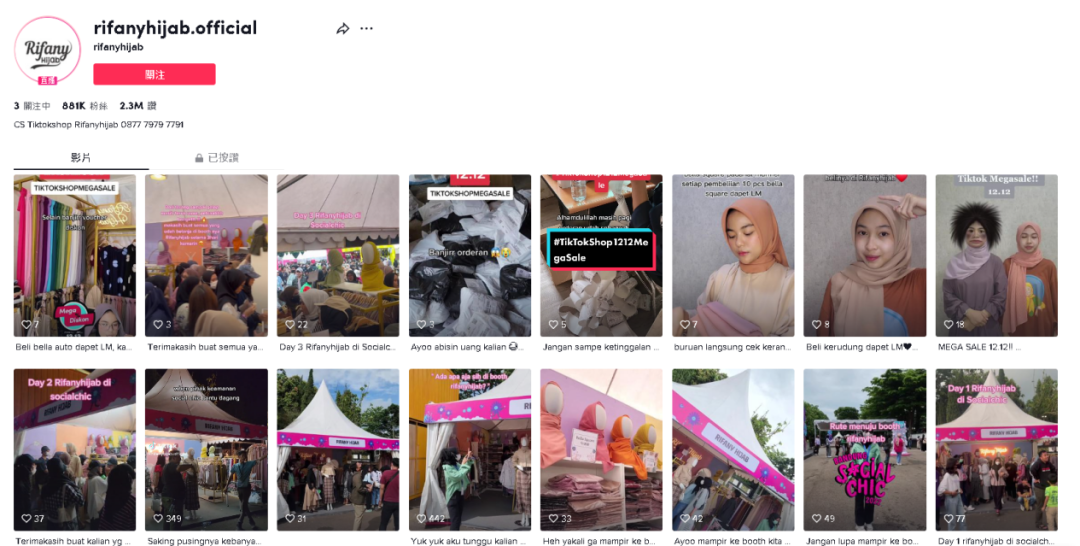This screenshot has width=1080, height=546.
Task: Open the "Beli kerudung dapet LM" video
Action: [x=865, y=255]
